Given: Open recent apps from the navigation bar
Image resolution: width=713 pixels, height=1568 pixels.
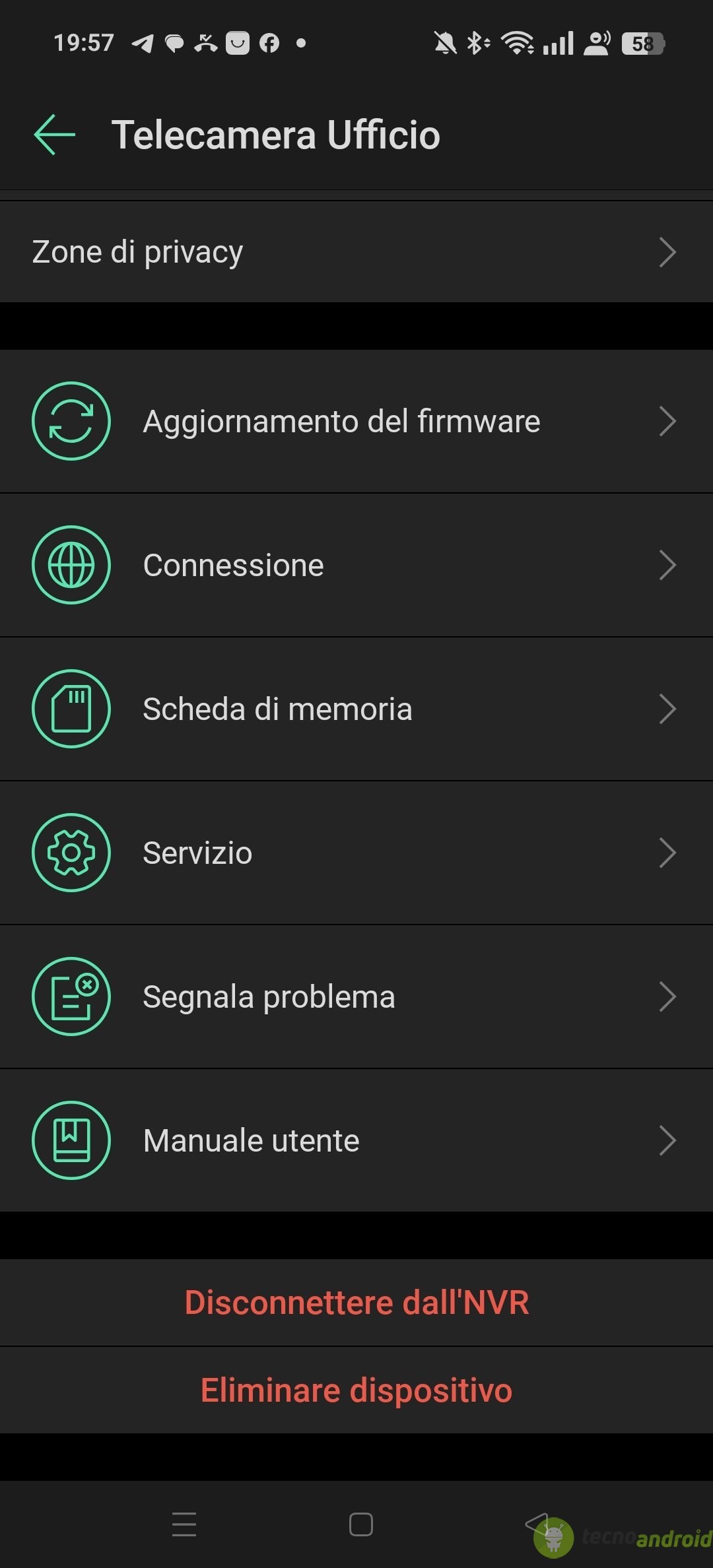Looking at the screenshot, I should tap(184, 1524).
